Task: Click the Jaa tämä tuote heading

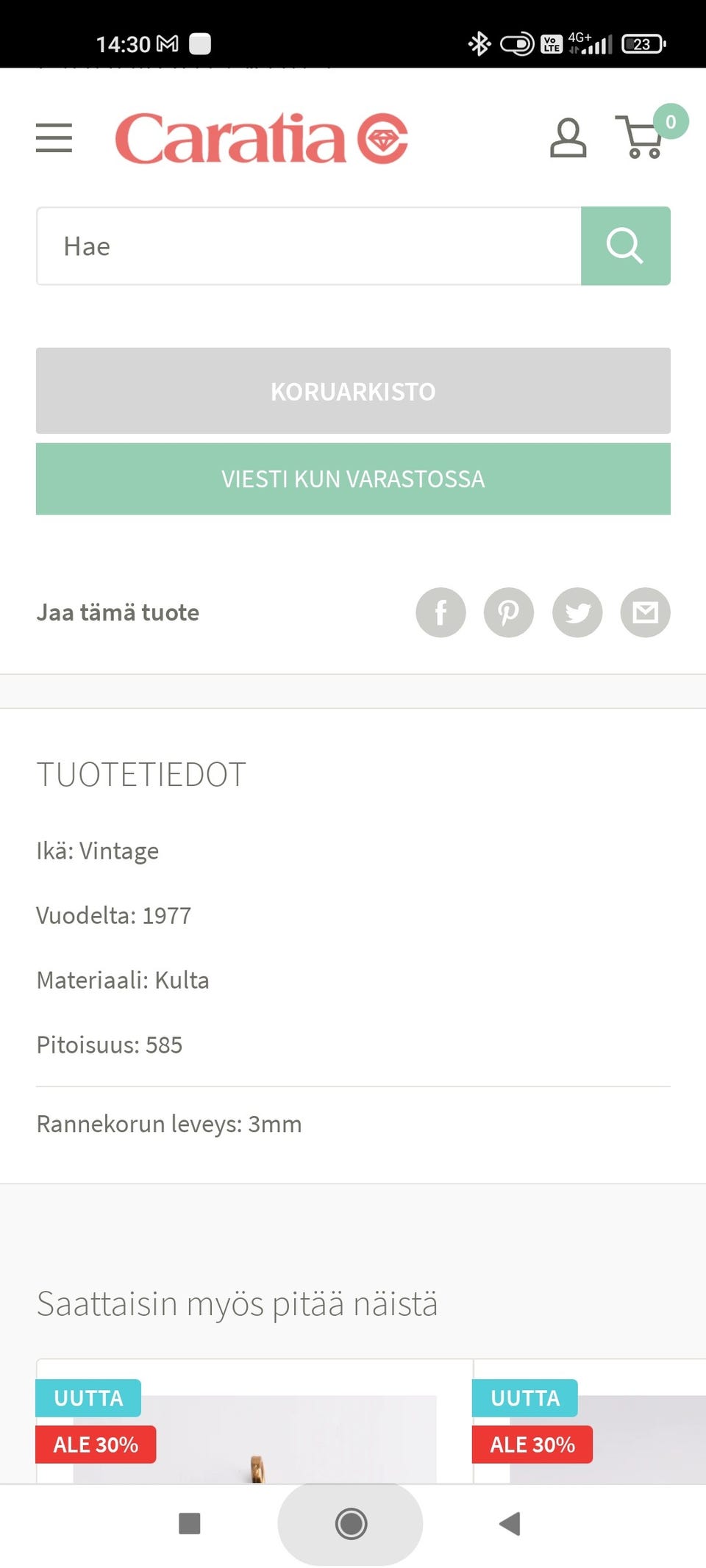Action: (118, 612)
